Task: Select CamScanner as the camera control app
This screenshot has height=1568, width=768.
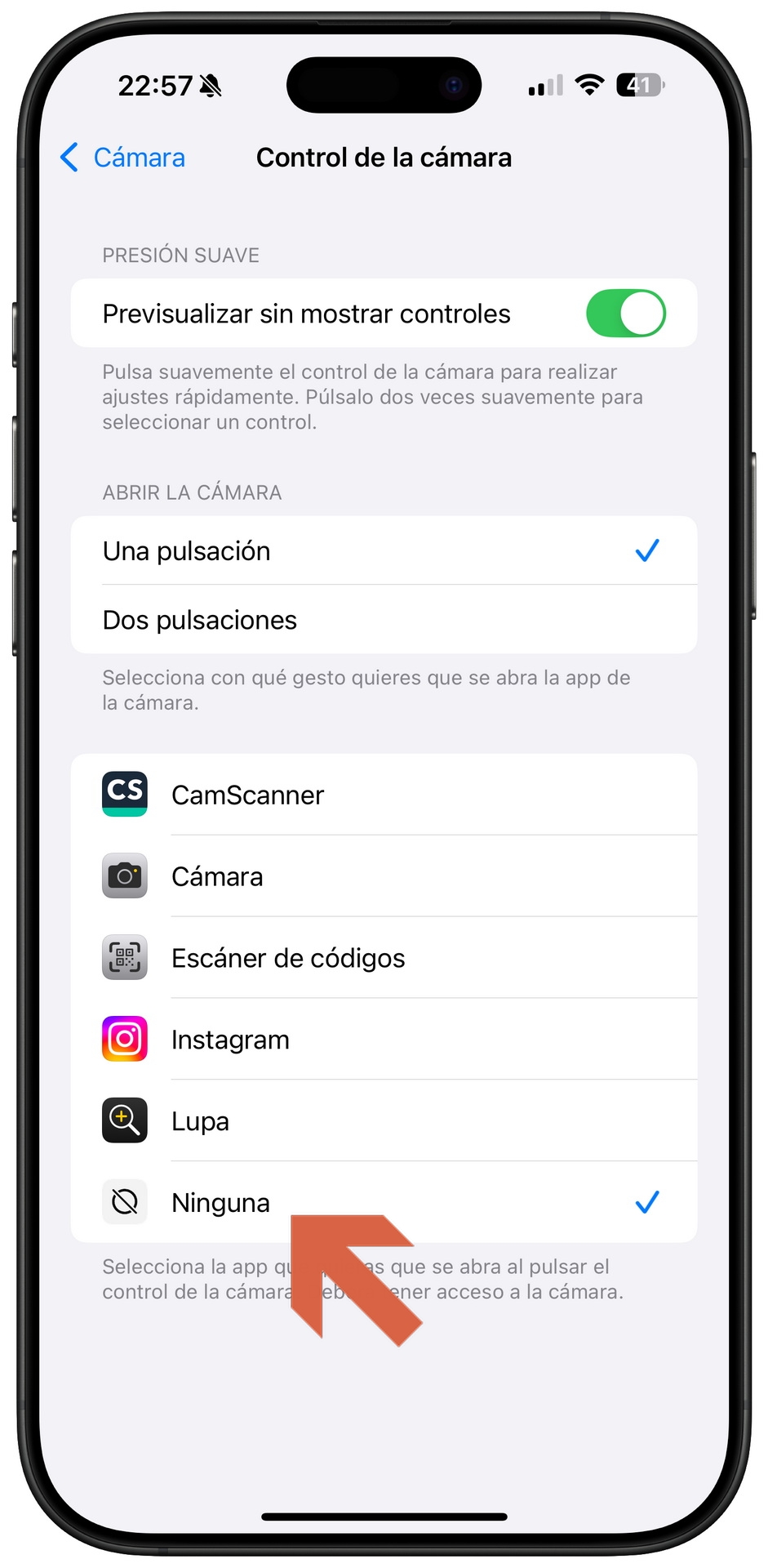Action: [x=384, y=795]
